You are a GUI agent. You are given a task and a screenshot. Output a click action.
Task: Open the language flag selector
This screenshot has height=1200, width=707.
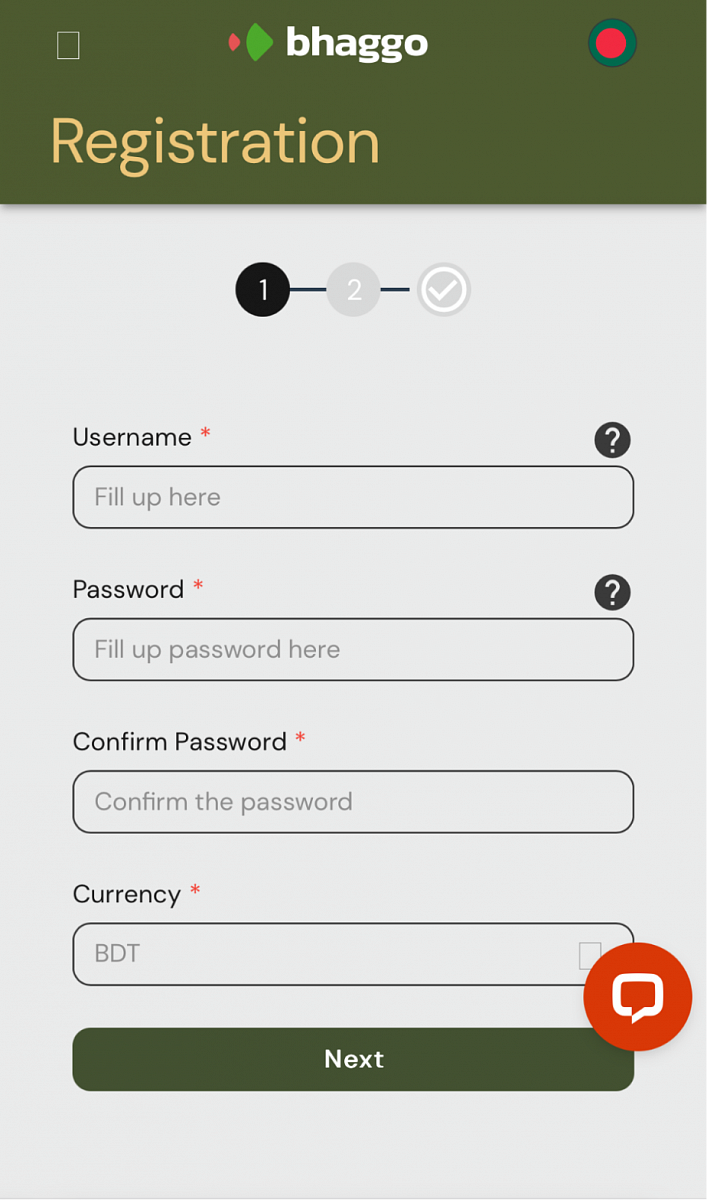tap(612, 43)
